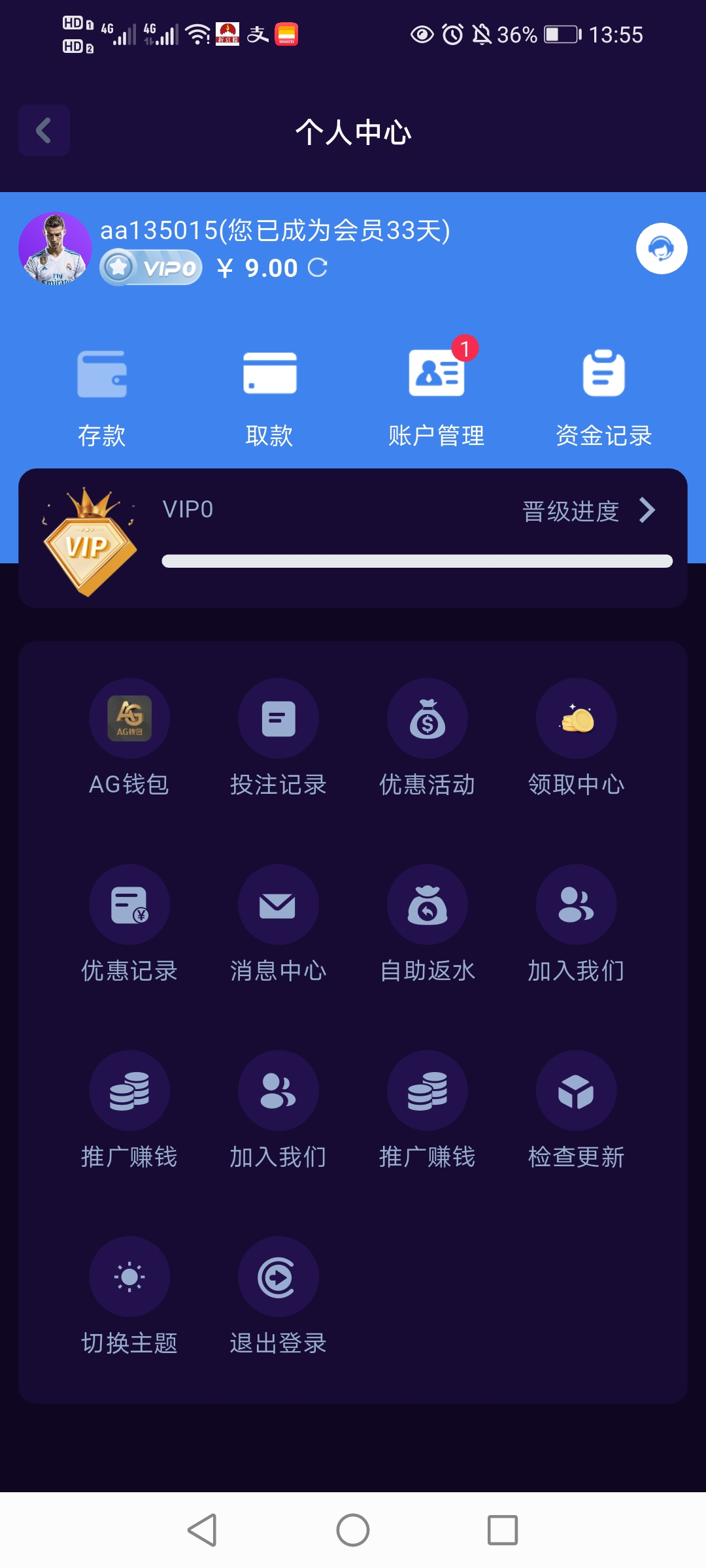Open 取款 withdrawal

269,395
